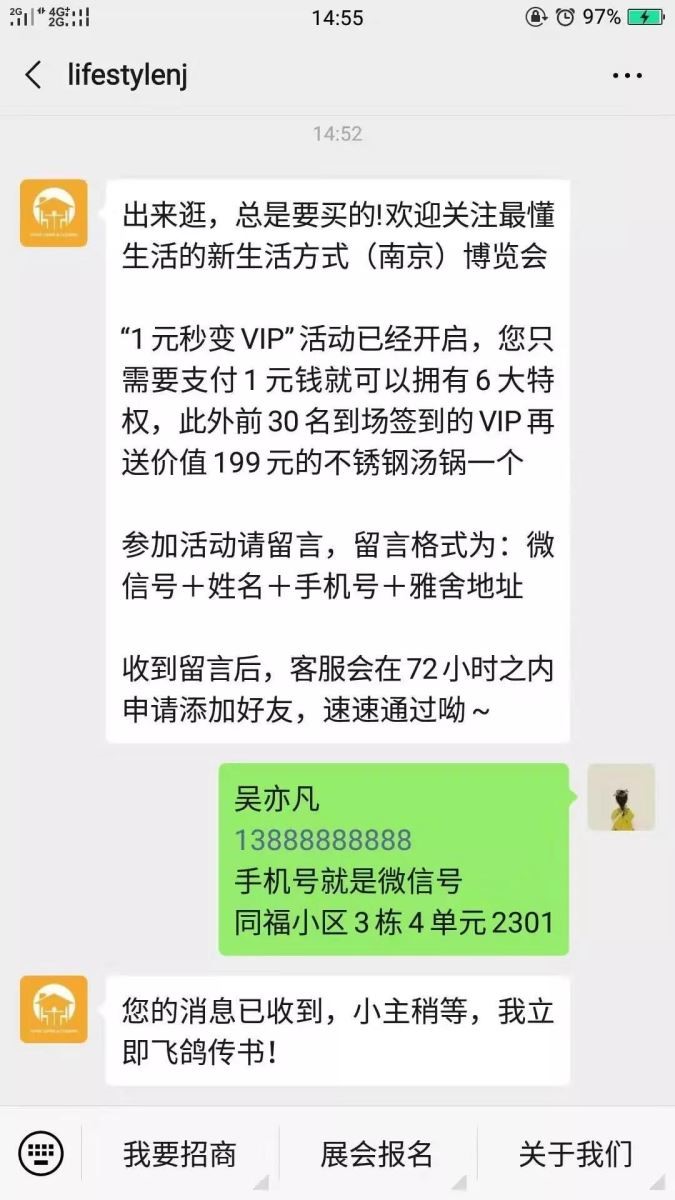Tap the 关于我们 menu
675x1200 pixels.
[575, 1153]
